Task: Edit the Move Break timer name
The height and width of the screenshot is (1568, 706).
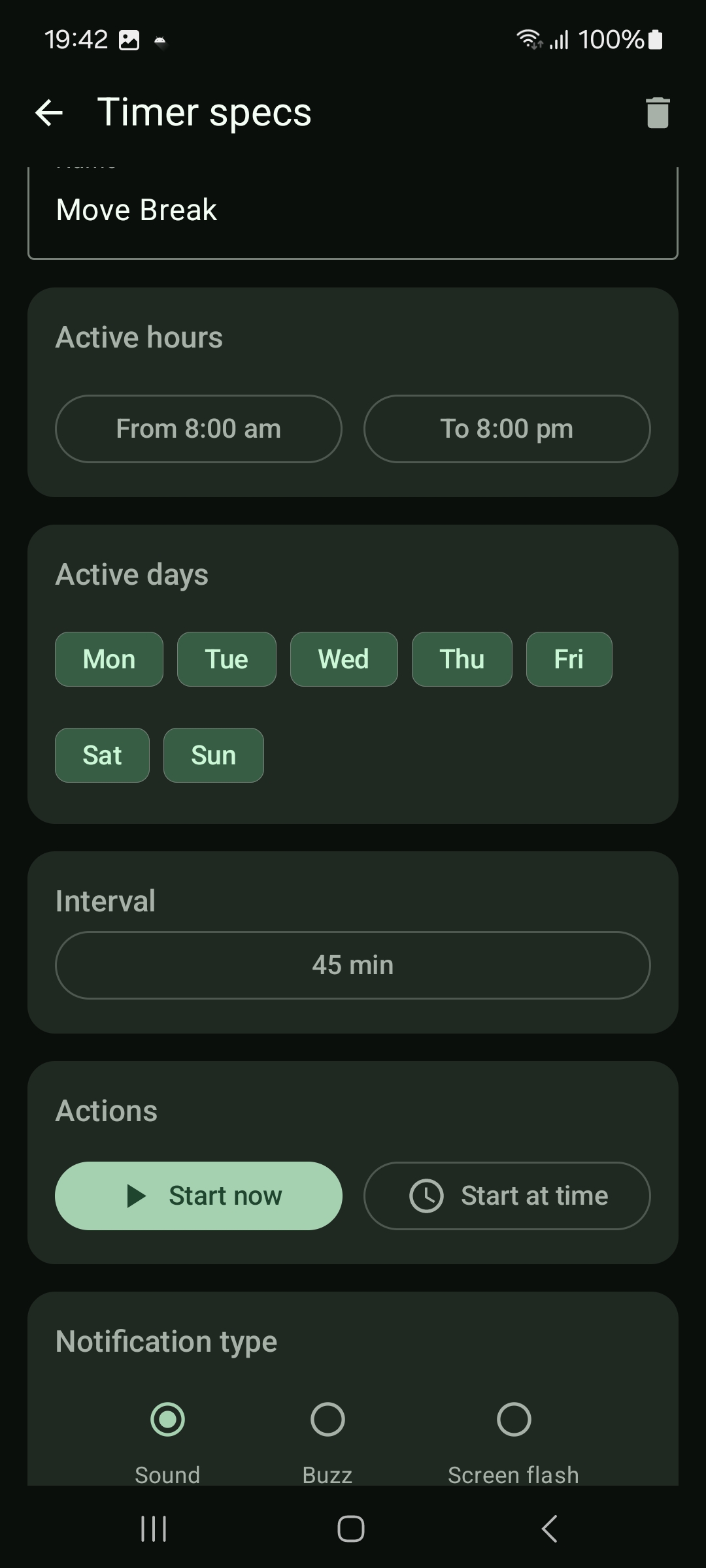Action: click(352, 210)
